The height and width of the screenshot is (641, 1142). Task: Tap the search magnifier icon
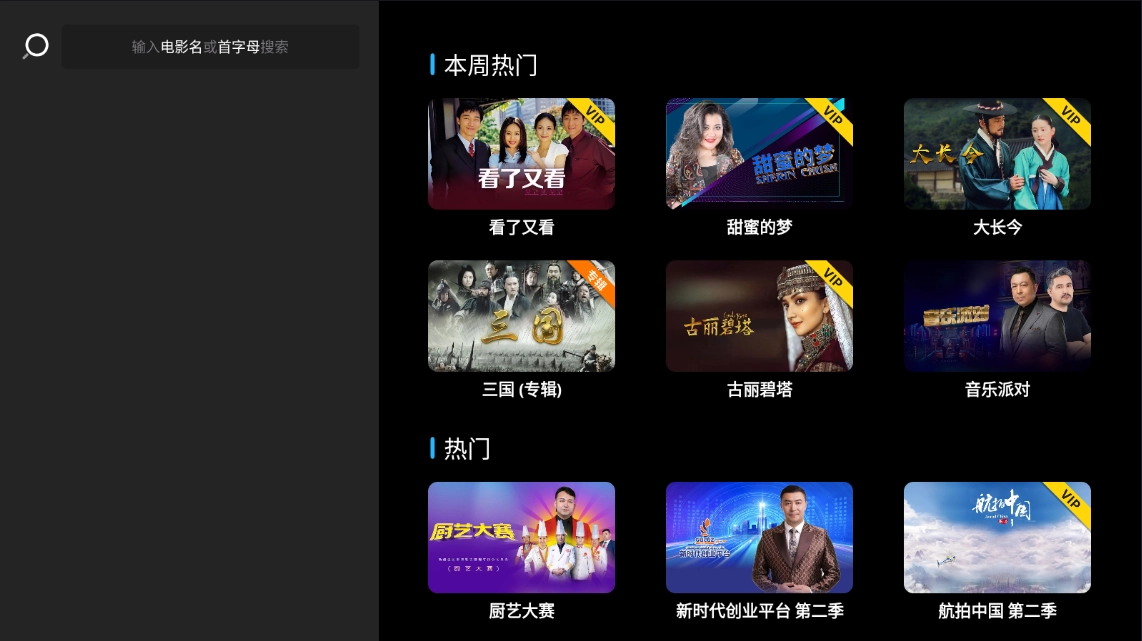coord(36,46)
